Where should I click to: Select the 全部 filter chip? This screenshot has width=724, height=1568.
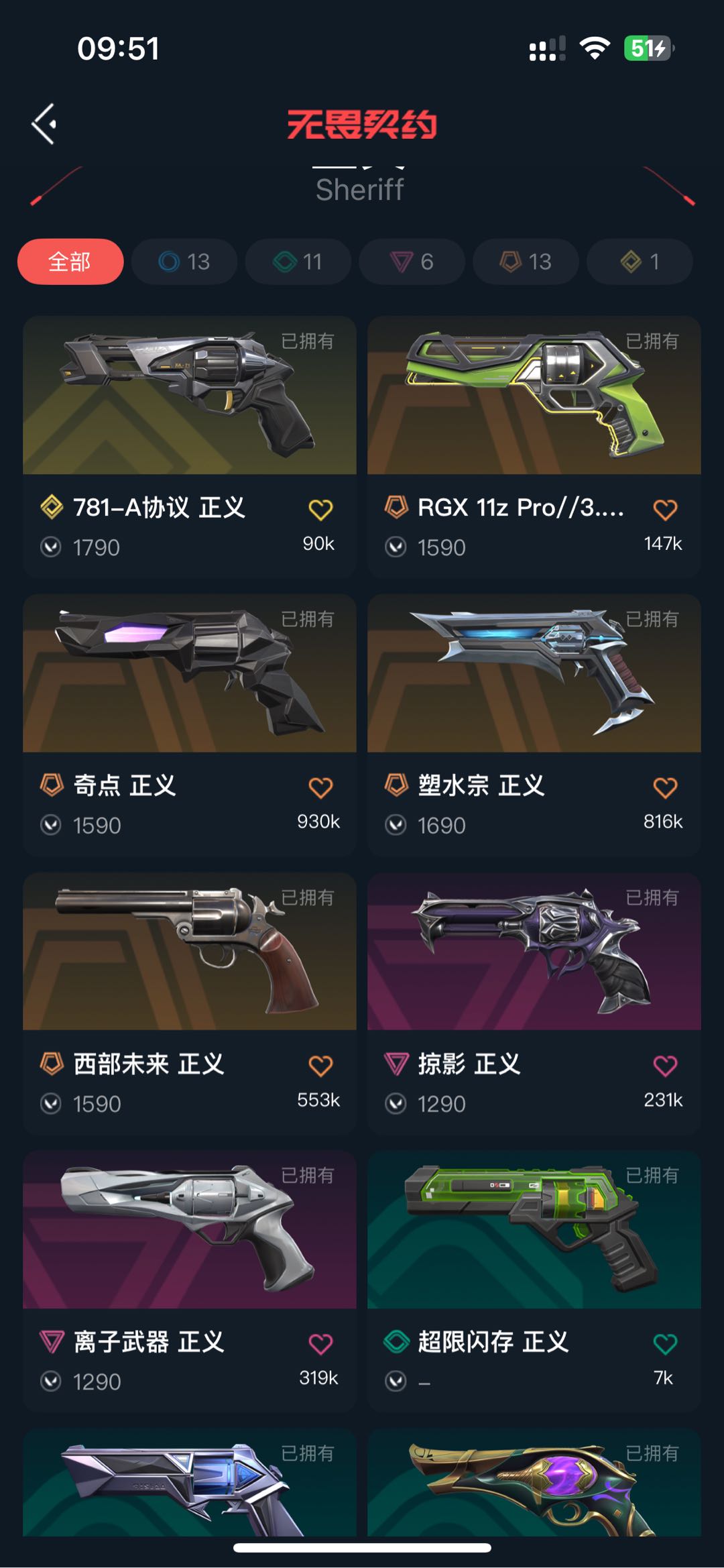pos(70,262)
